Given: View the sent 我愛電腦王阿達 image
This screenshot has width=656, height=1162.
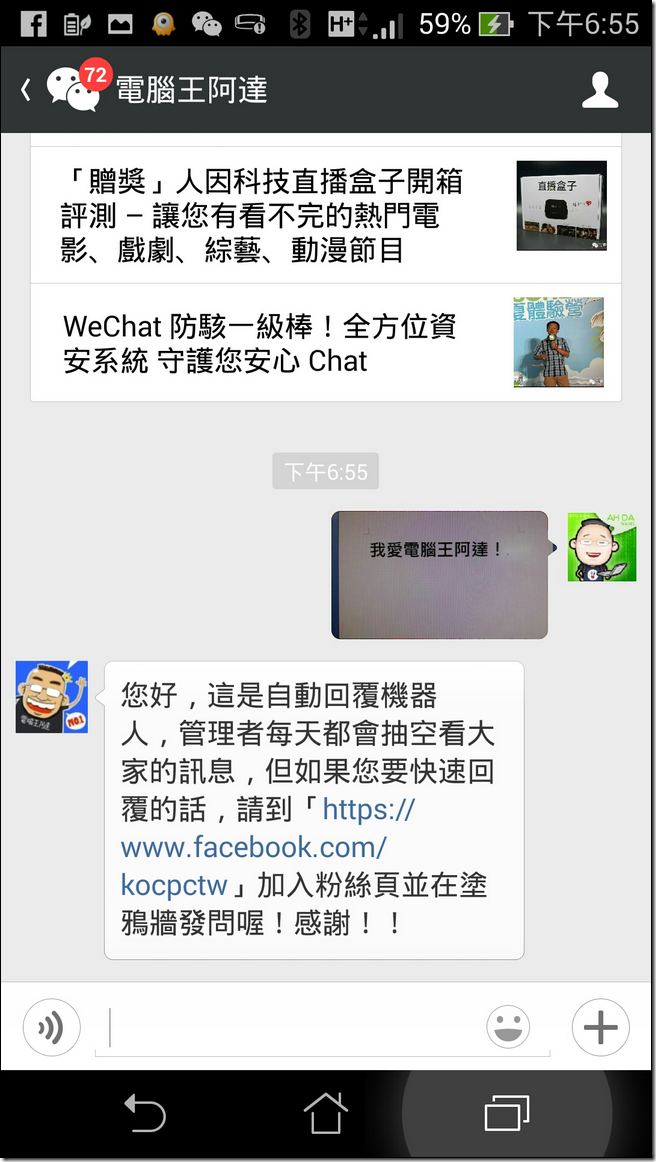Looking at the screenshot, I should point(440,575).
